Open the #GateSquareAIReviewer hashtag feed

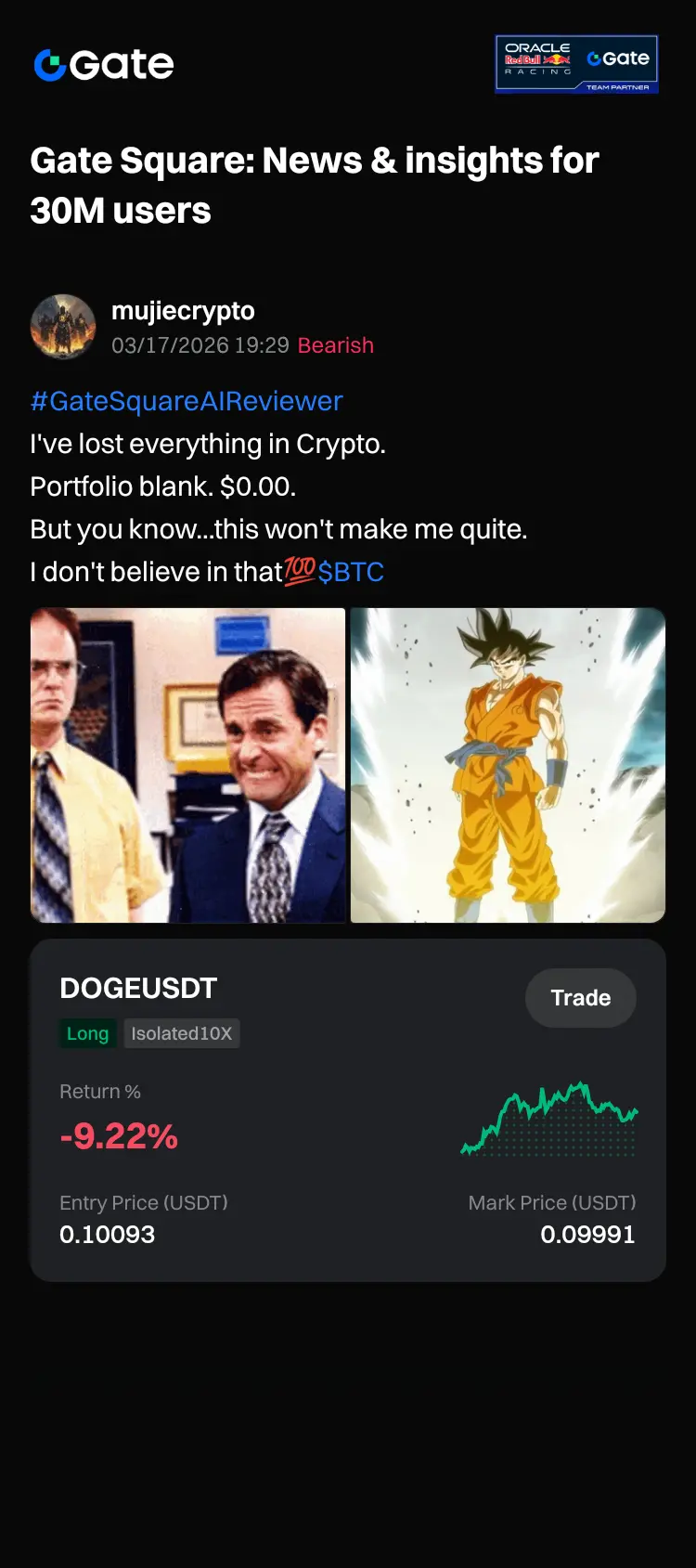[186, 401]
